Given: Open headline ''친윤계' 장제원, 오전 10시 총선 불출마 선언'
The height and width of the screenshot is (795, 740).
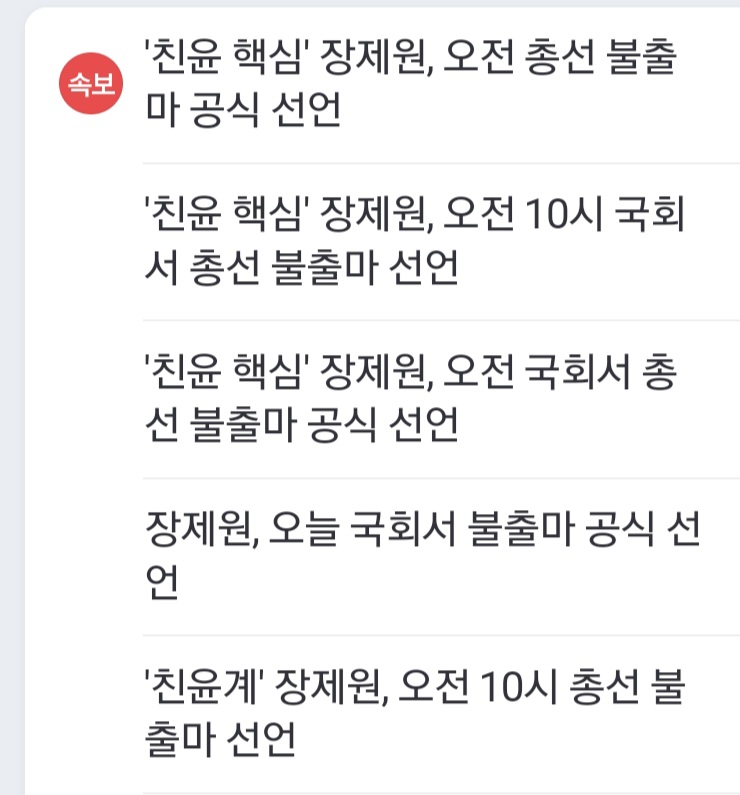Looking at the screenshot, I should (412, 714).
